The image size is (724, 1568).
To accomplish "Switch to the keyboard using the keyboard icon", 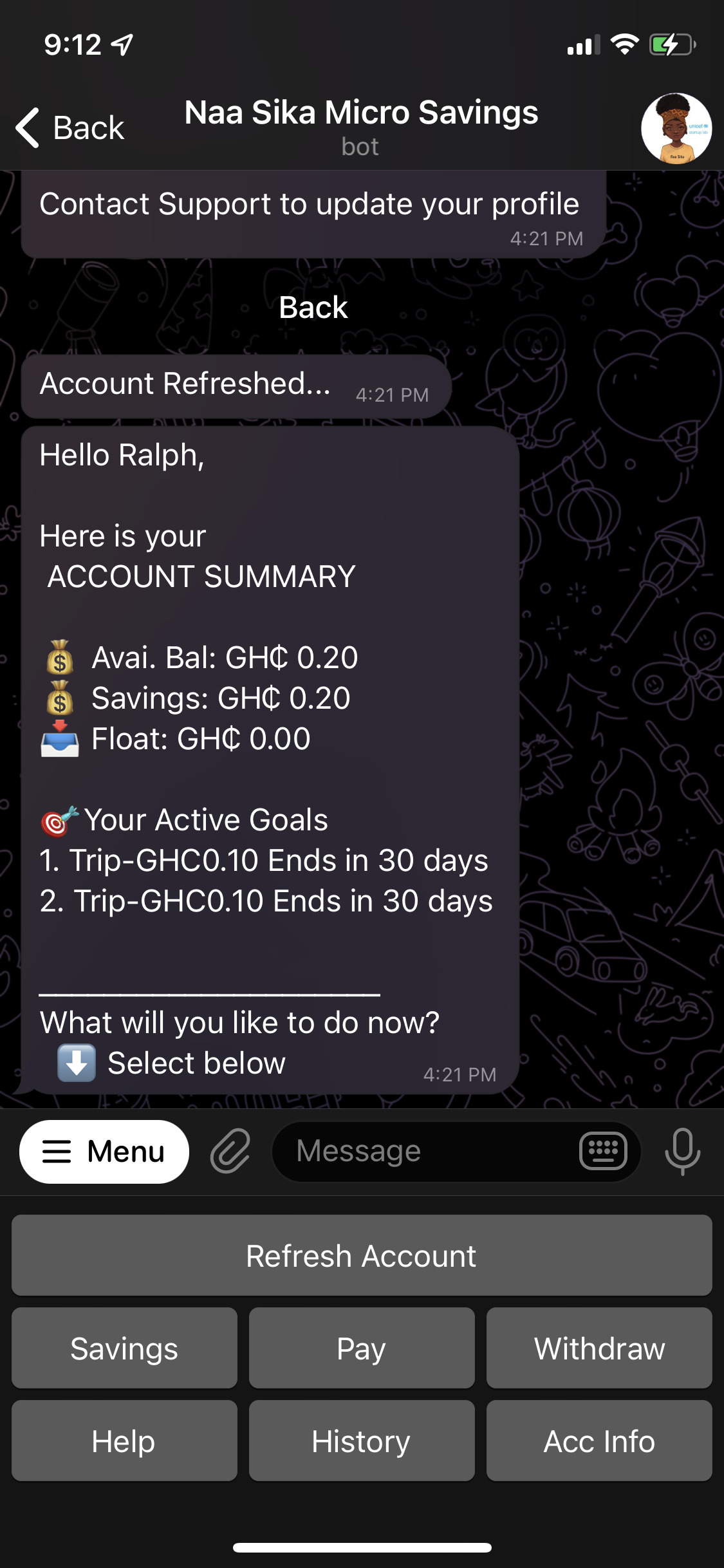I will click(603, 1152).
